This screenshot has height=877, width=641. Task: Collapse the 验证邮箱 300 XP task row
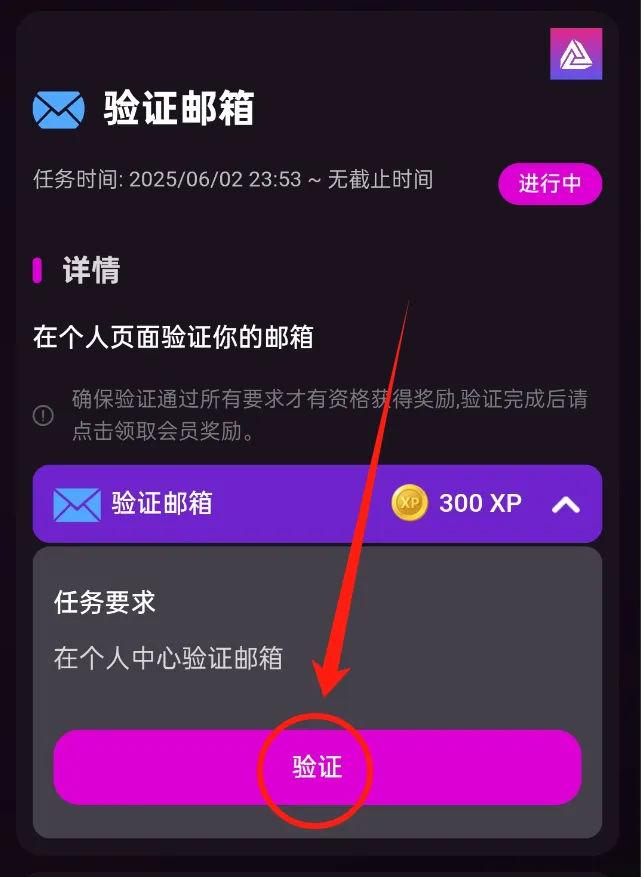[x=566, y=504]
